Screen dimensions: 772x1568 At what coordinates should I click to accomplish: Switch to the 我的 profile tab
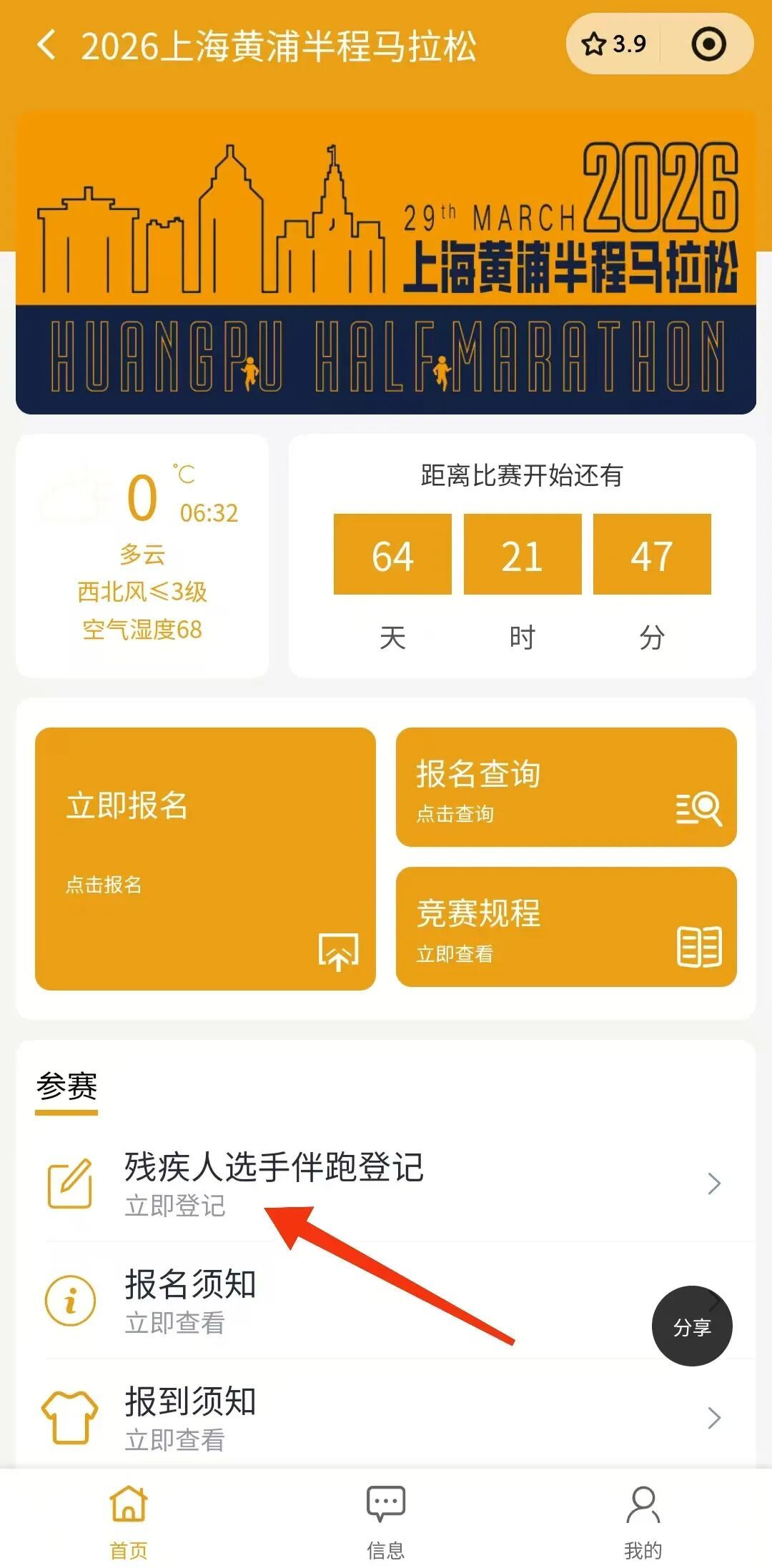[643, 1519]
